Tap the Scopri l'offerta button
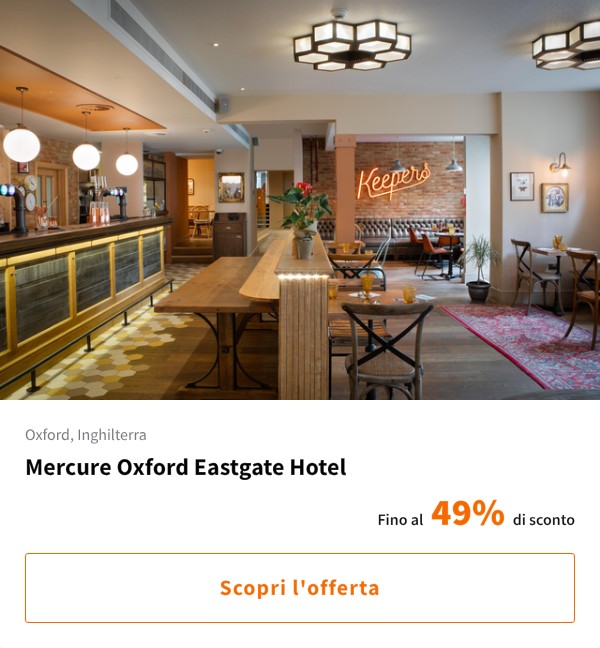The image size is (600, 648). 300,588
